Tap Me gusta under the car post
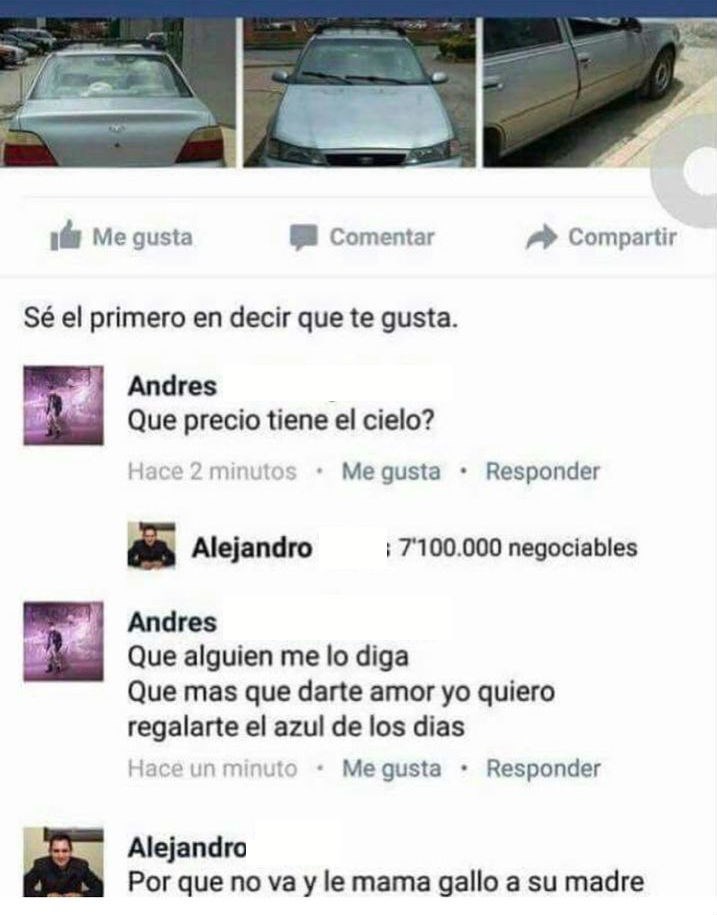Screen dimensions: 717x915 tap(122, 238)
